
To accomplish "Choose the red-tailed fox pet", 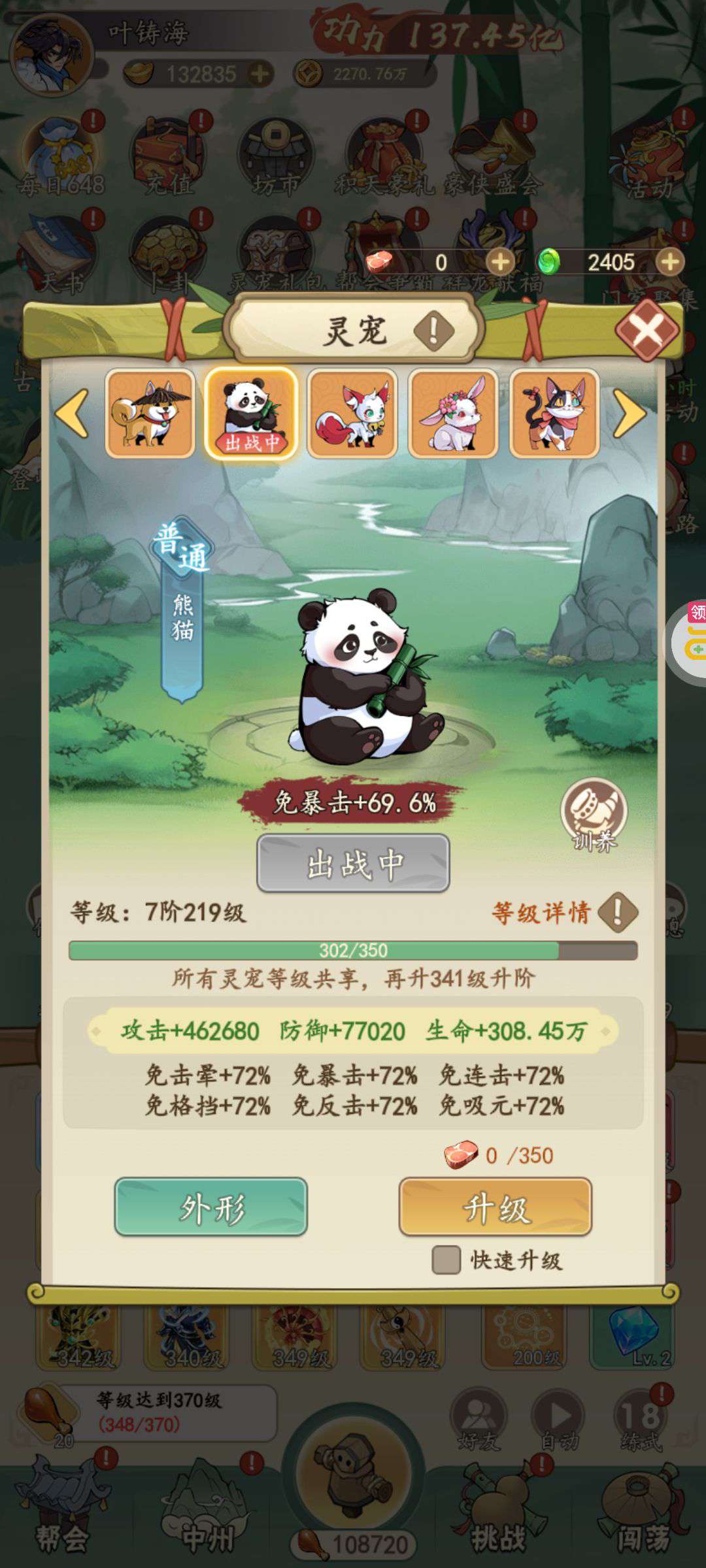I will tap(352, 413).
